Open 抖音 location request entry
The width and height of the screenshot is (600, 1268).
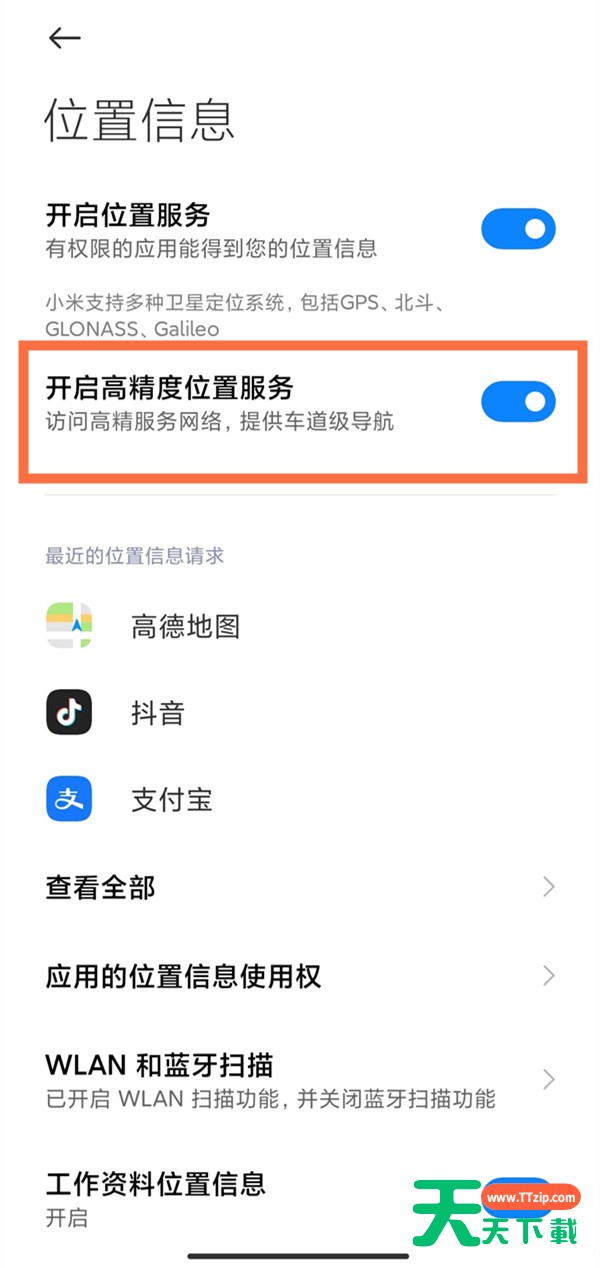point(158,713)
